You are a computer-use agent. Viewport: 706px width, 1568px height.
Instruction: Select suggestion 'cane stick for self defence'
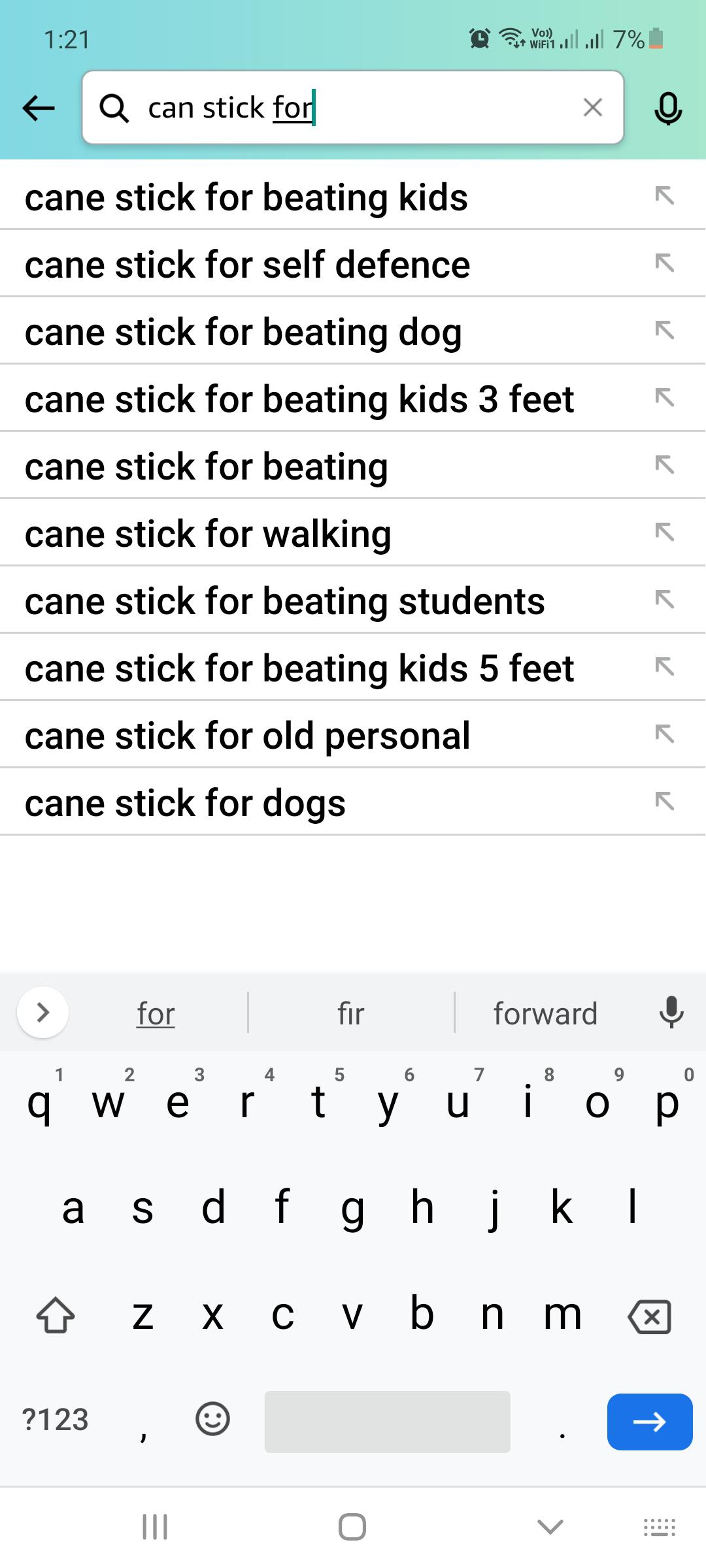[x=353, y=265]
